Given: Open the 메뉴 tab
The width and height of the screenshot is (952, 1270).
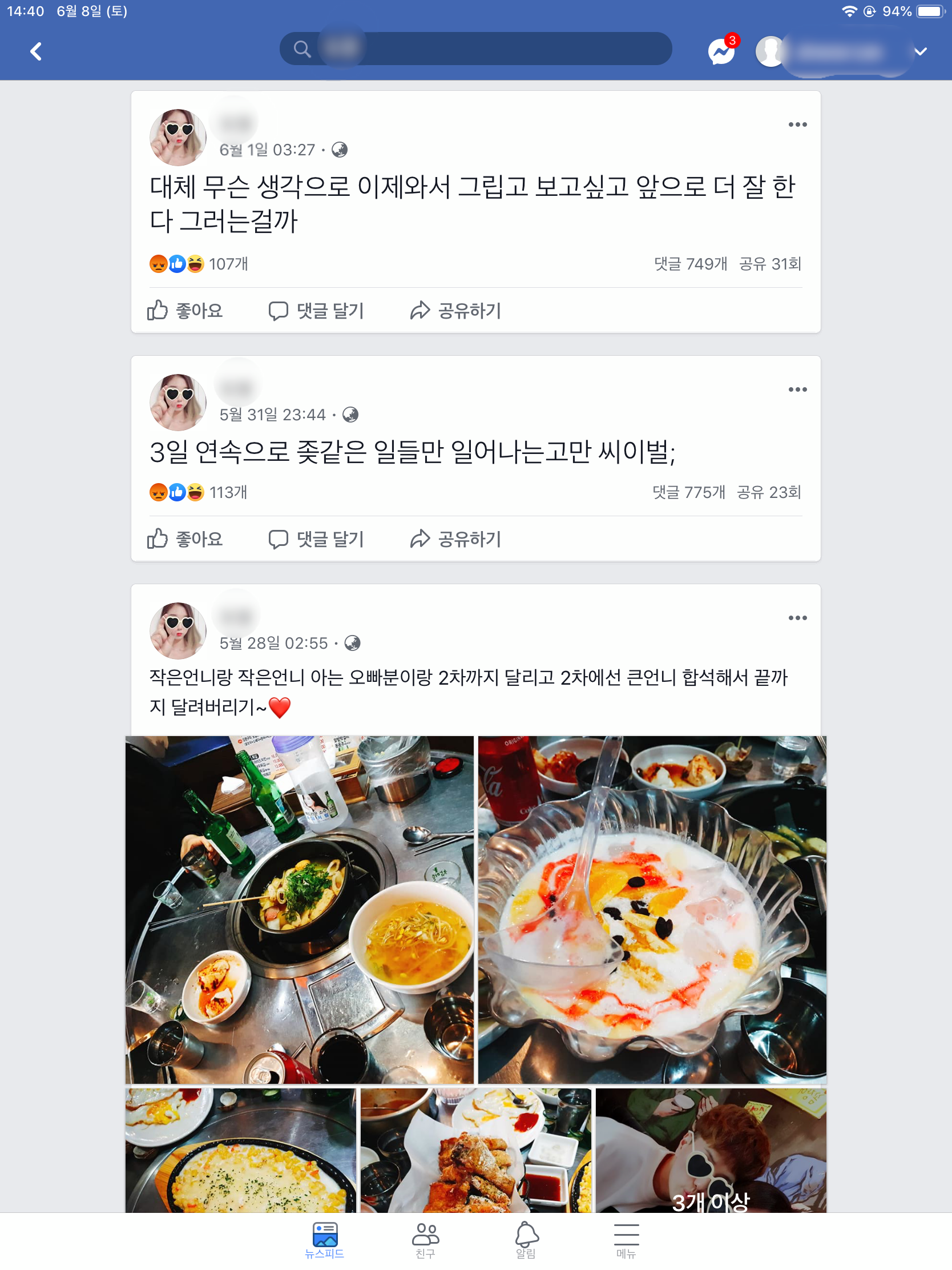Looking at the screenshot, I should tap(626, 1240).
